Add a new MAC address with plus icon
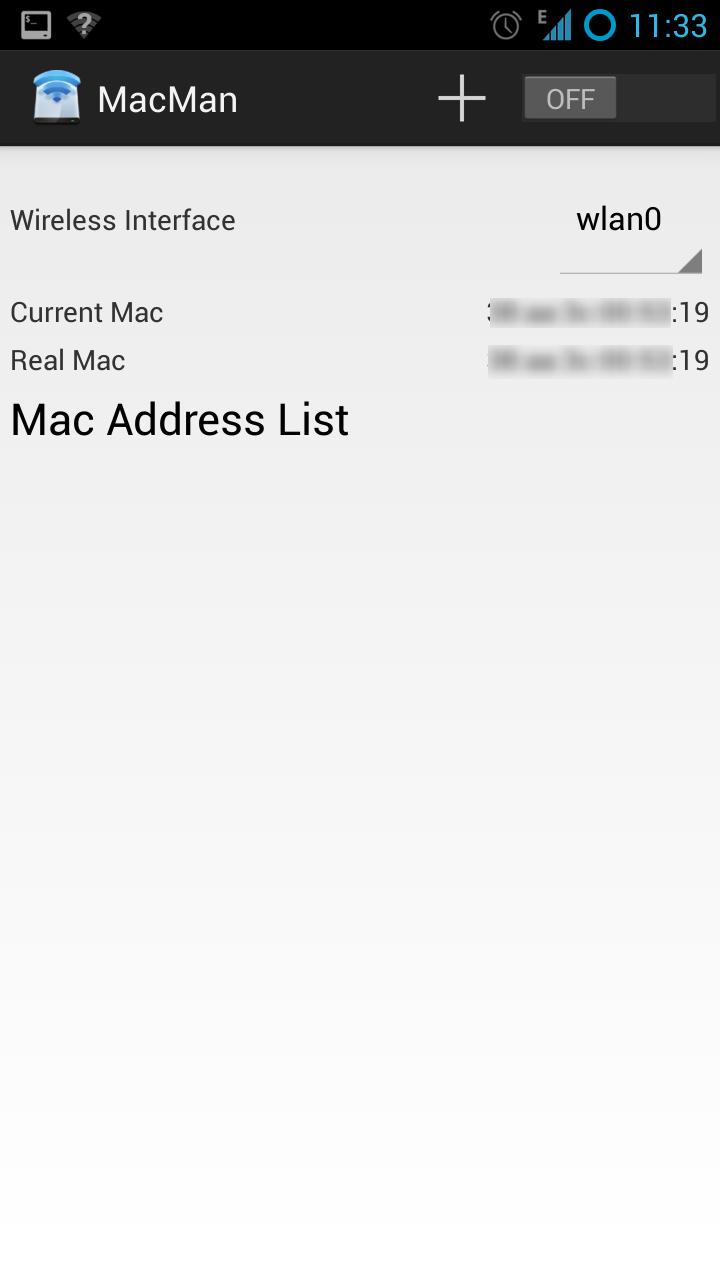The image size is (720, 1280). (461, 99)
